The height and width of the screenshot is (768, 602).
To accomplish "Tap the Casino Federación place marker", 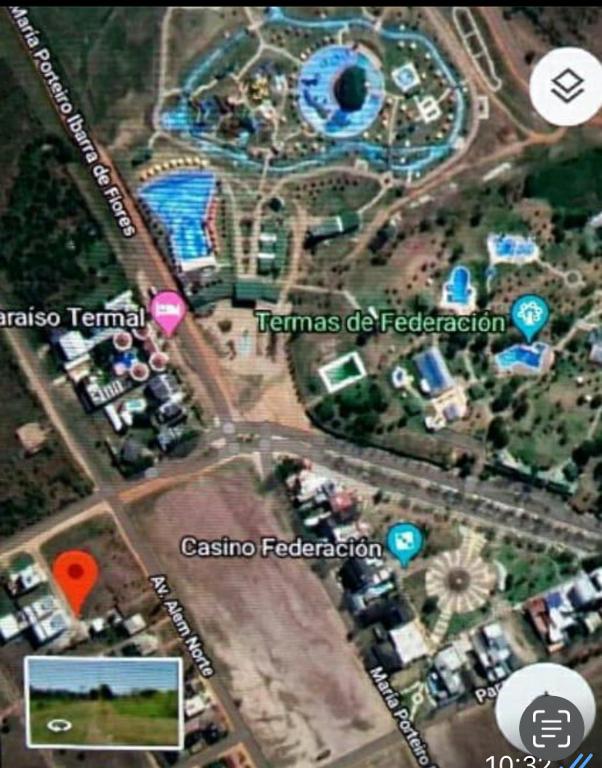I will click(405, 543).
